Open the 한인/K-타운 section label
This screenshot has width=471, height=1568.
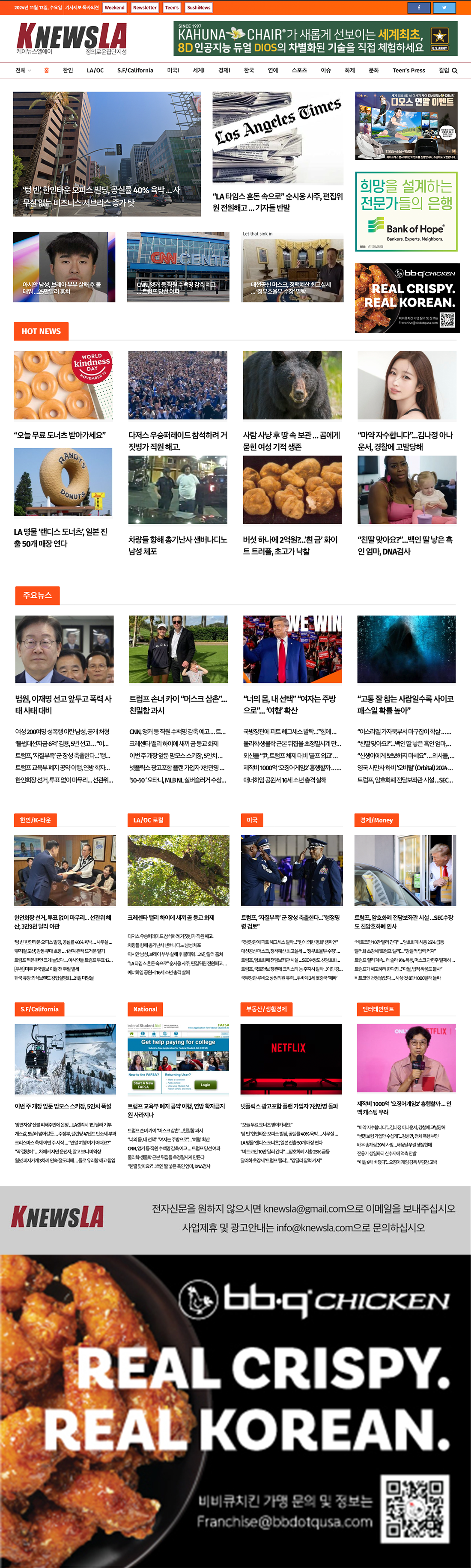point(35,820)
